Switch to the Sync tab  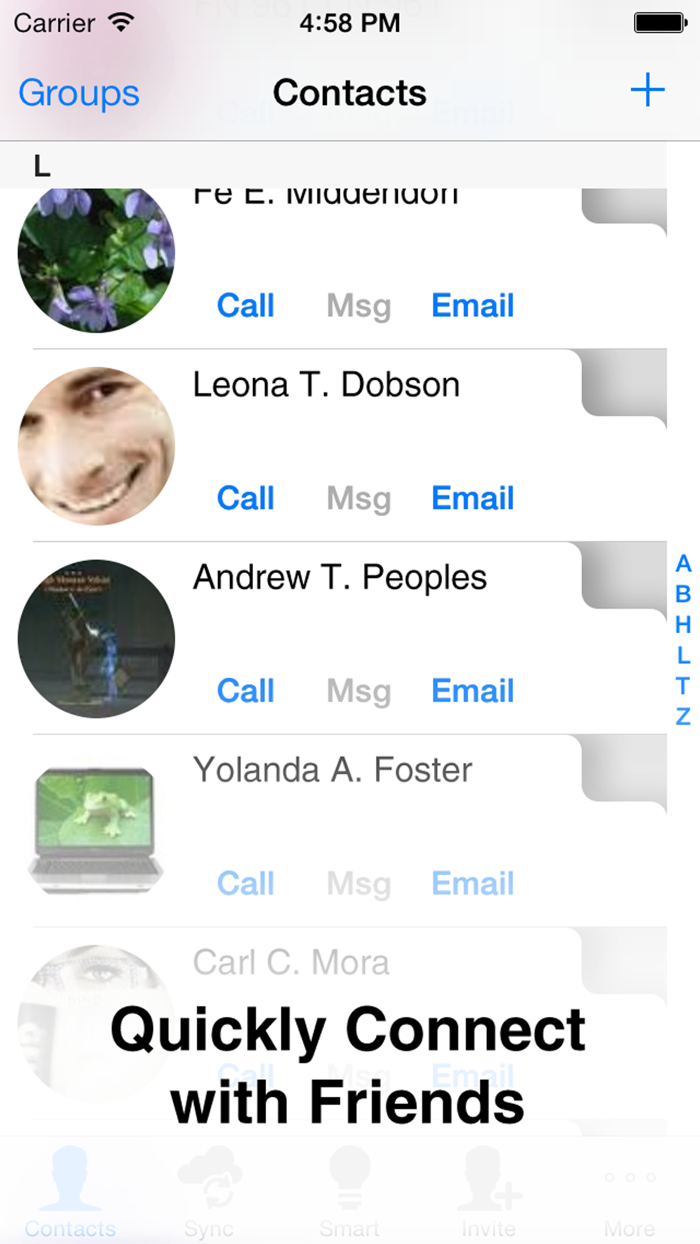click(209, 1192)
